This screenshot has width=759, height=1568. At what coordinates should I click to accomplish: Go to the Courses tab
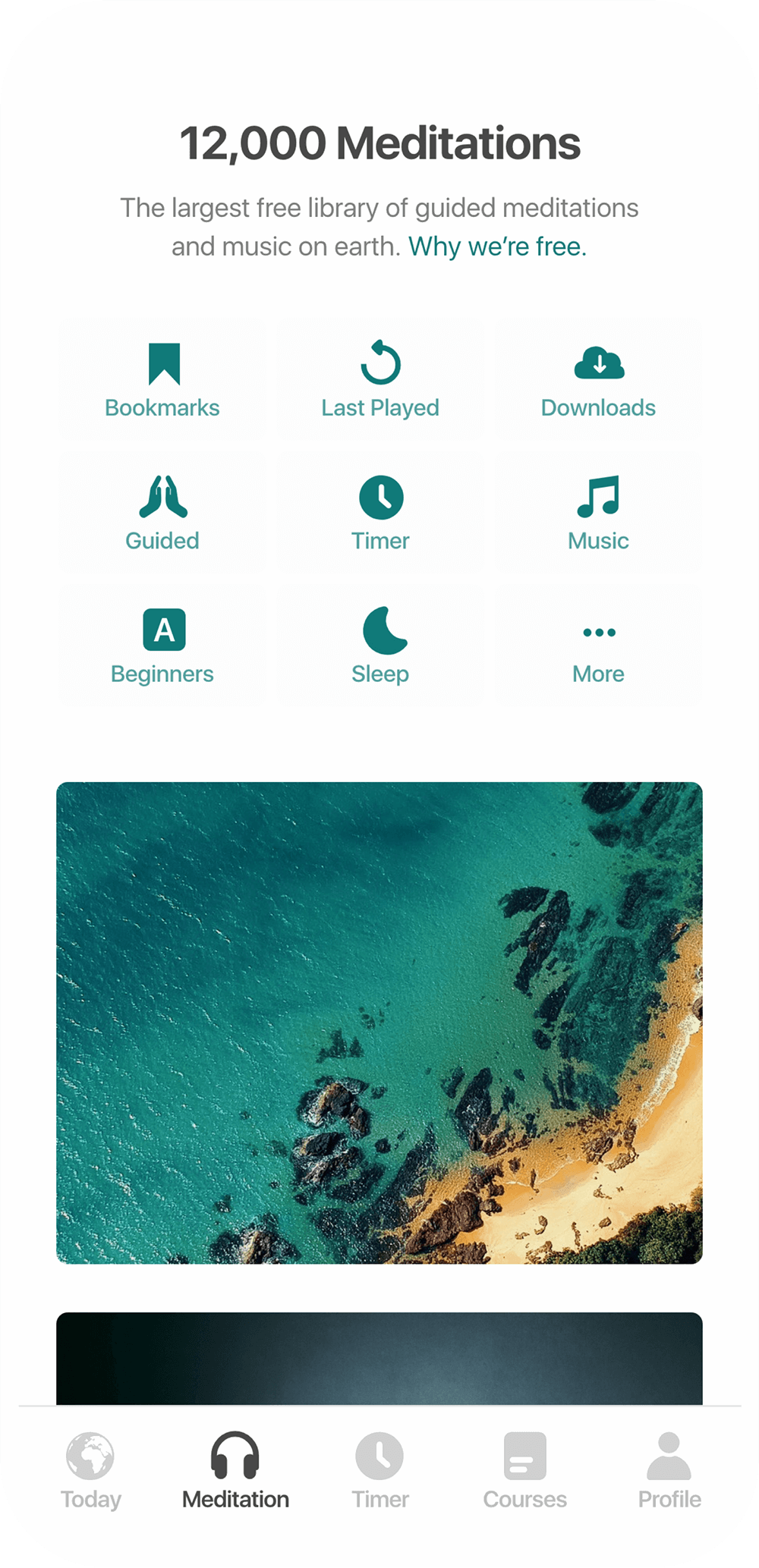click(525, 1470)
